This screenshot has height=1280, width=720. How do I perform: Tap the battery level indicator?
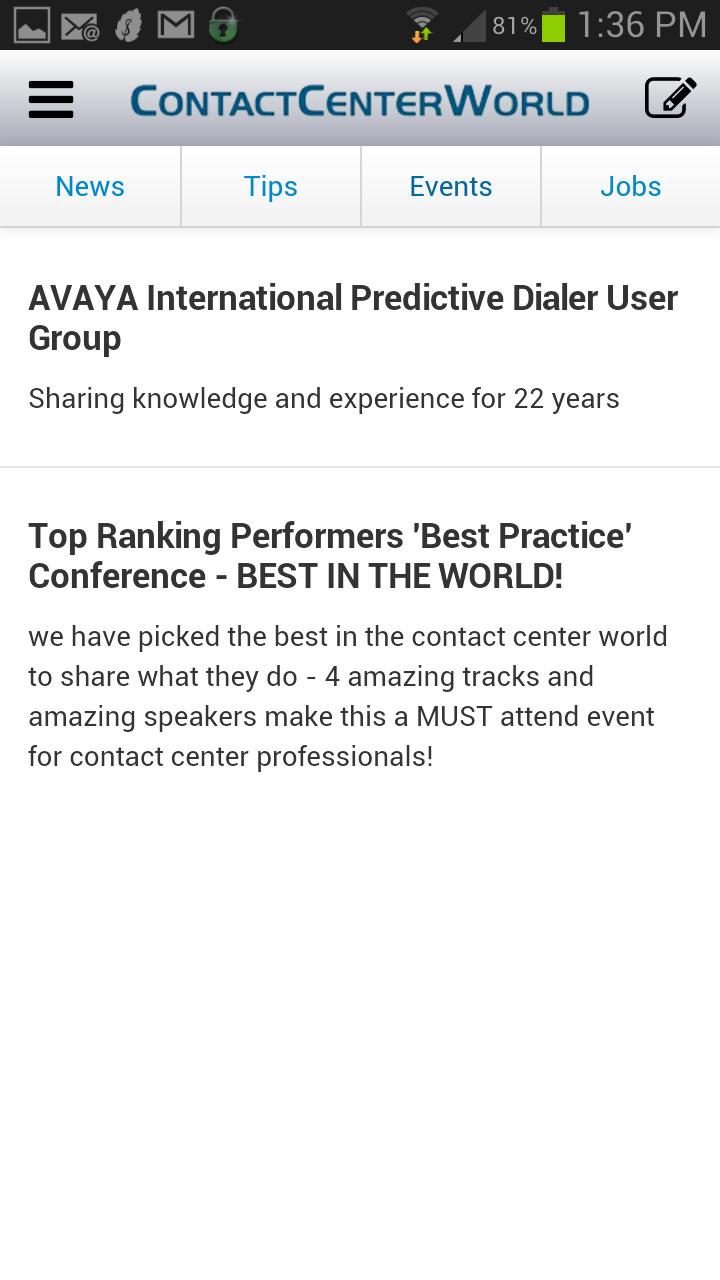click(x=551, y=24)
